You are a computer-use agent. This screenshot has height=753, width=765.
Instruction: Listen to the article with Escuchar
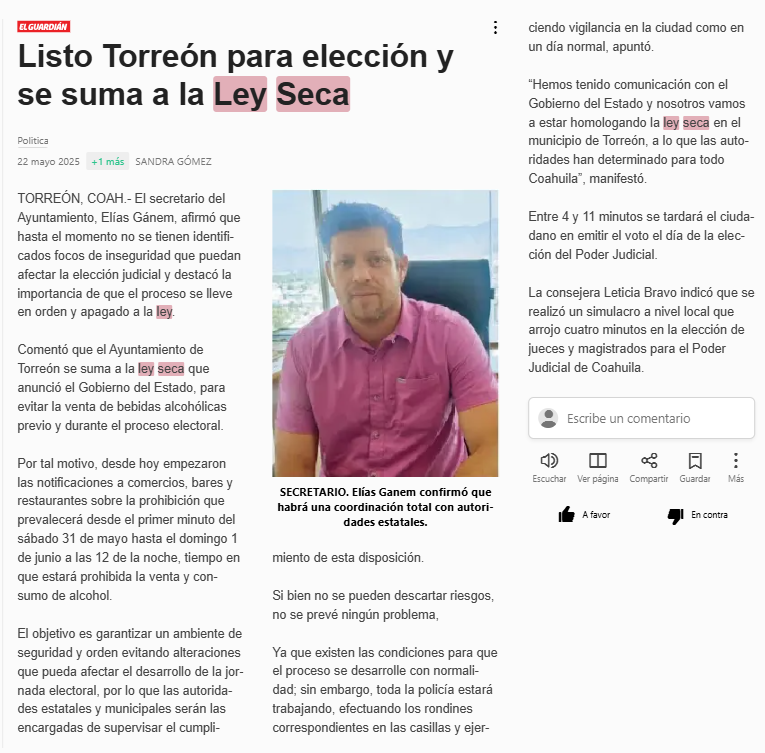coord(549,468)
